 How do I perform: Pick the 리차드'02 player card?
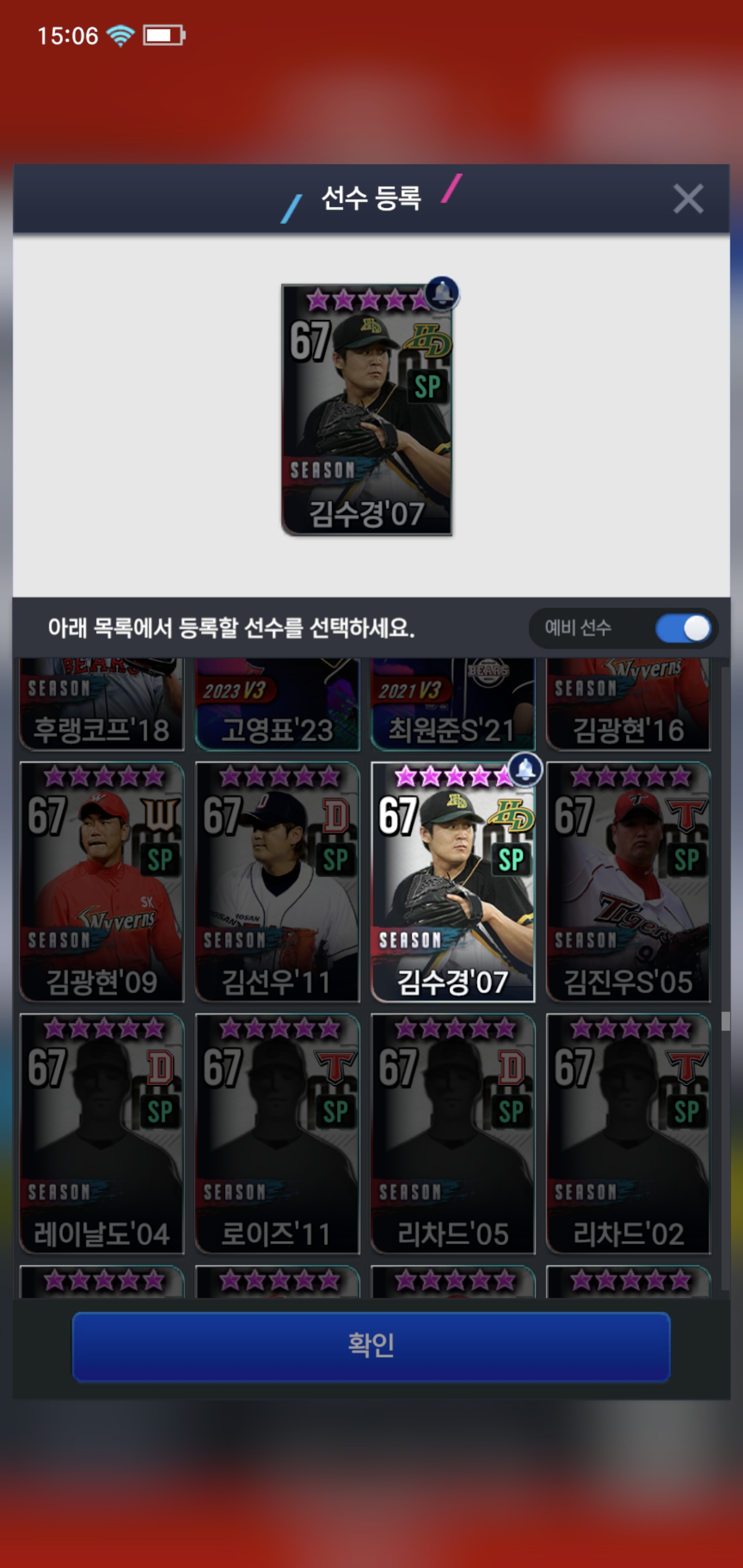[628, 1133]
